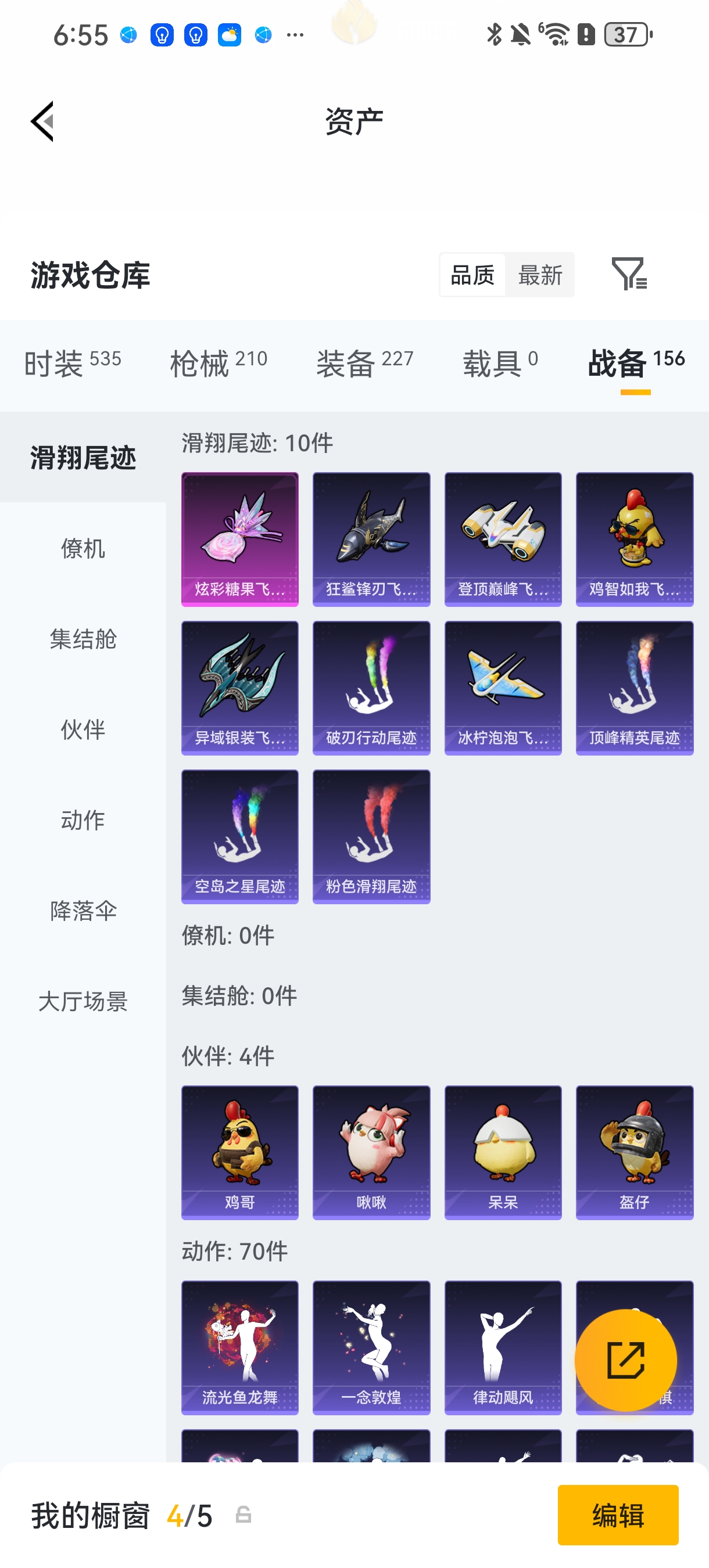The image size is (709, 1568).
Task: Select the 降落伞 category in the sidebar
Action: click(x=83, y=911)
